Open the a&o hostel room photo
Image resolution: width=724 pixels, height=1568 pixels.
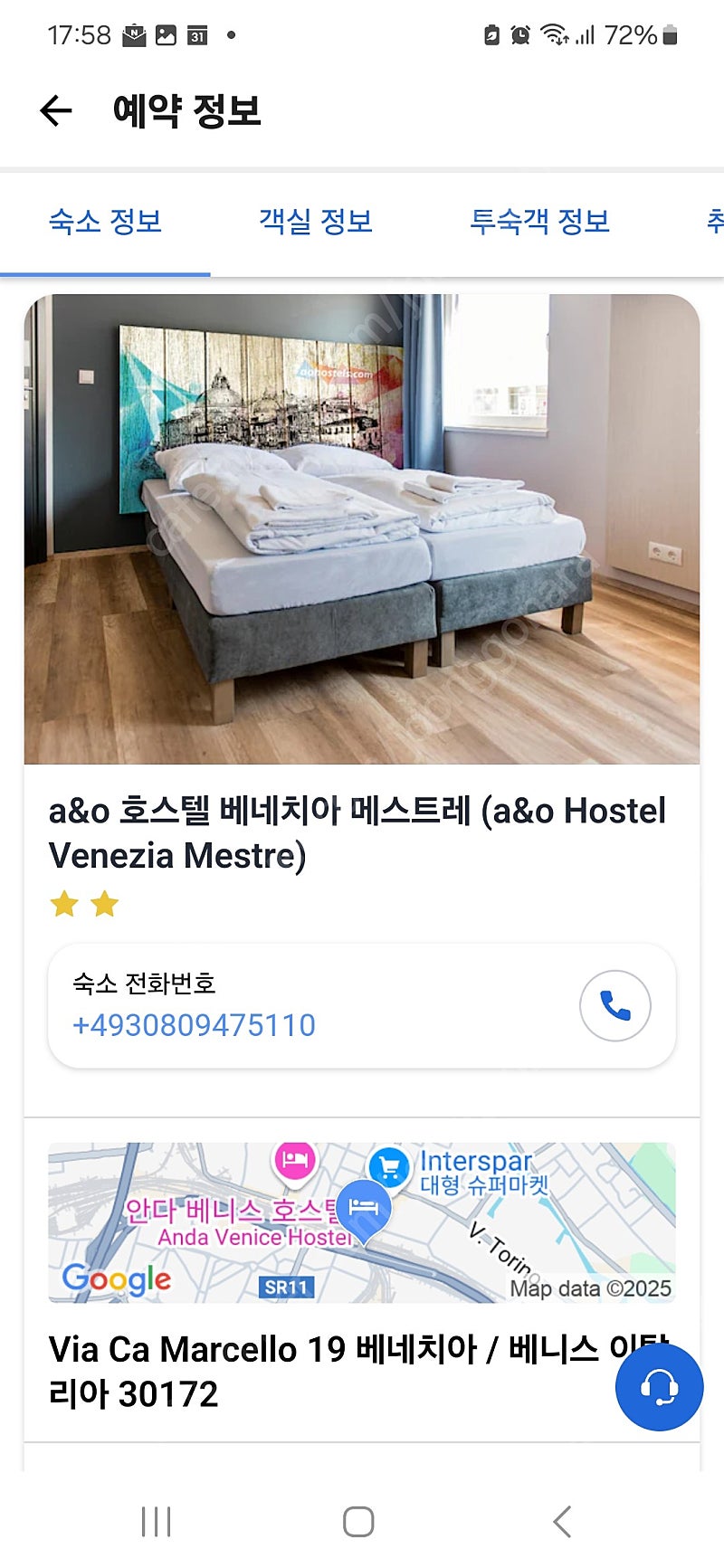[362, 529]
